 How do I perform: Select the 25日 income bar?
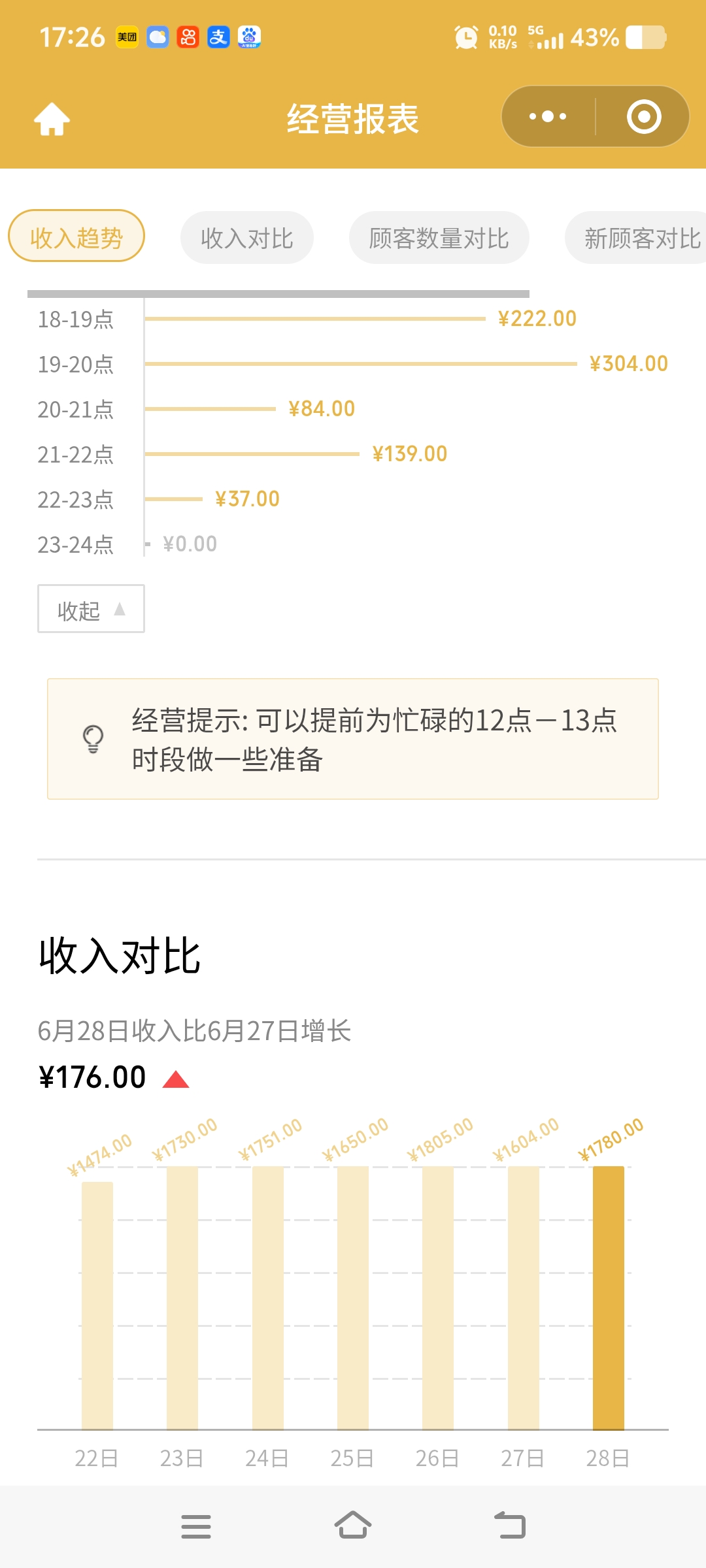[x=353, y=1298]
